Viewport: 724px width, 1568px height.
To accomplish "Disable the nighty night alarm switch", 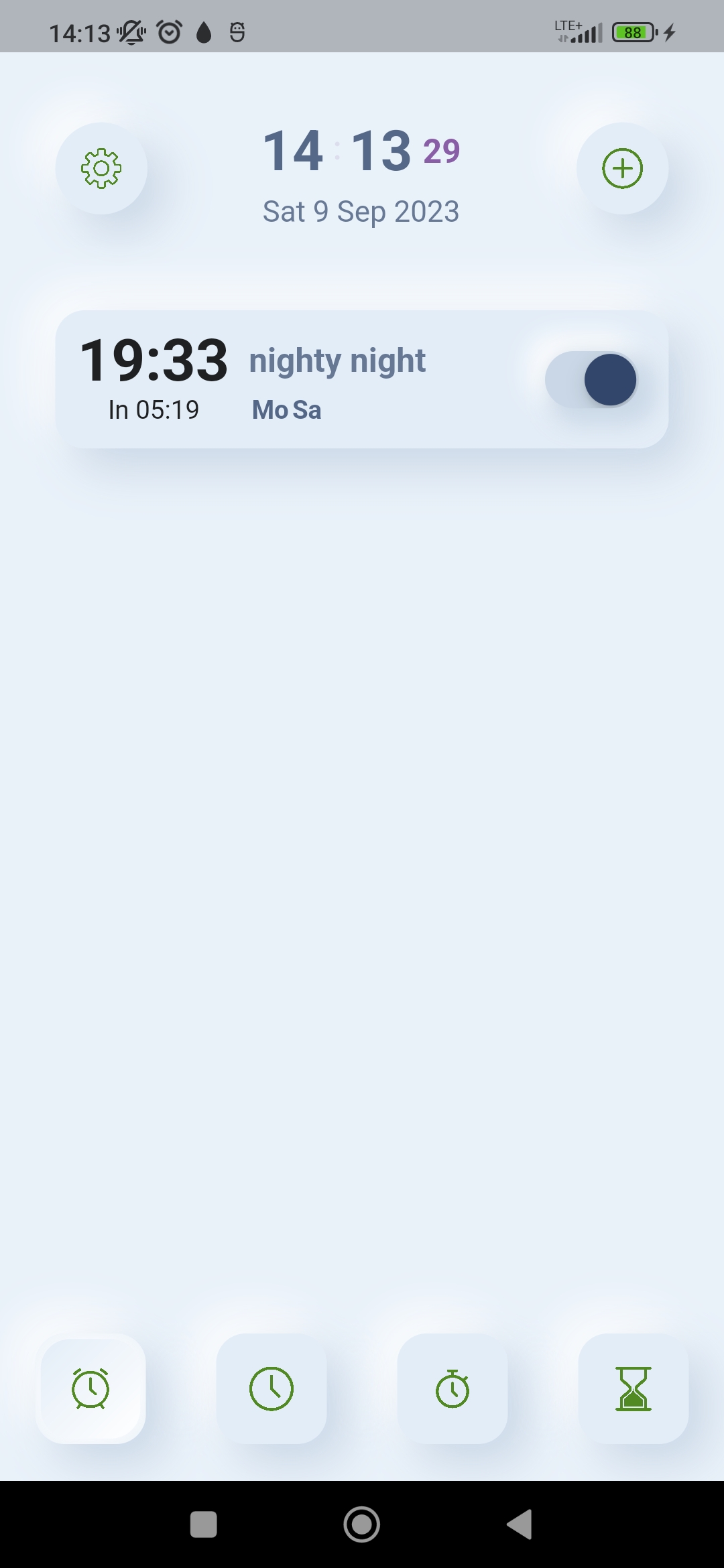I will [x=591, y=380].
